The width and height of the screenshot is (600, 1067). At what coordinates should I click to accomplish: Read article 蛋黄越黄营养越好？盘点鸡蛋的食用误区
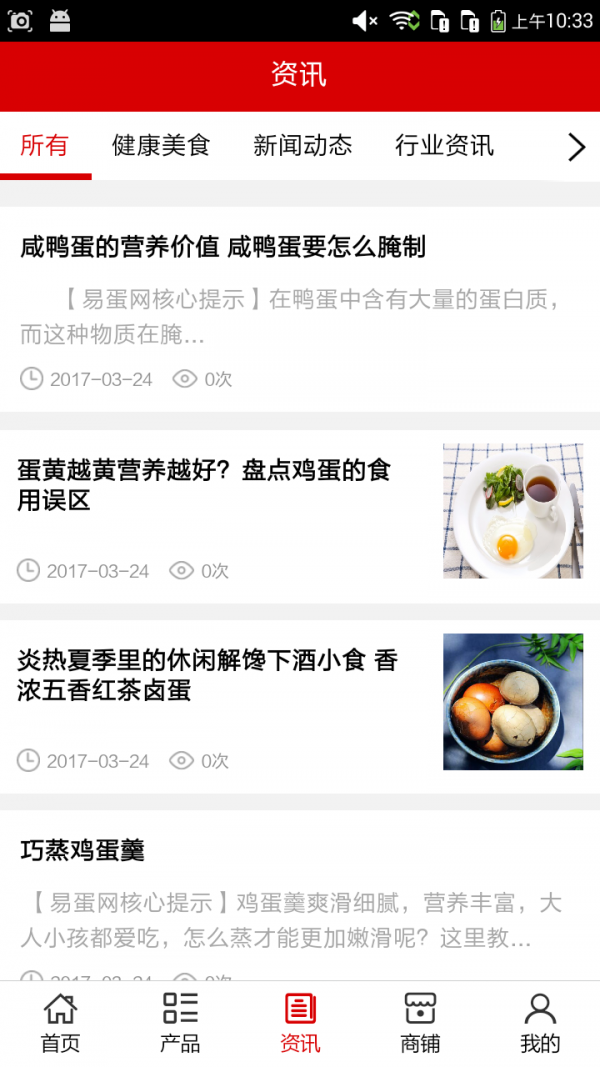(x=204, y=485)
